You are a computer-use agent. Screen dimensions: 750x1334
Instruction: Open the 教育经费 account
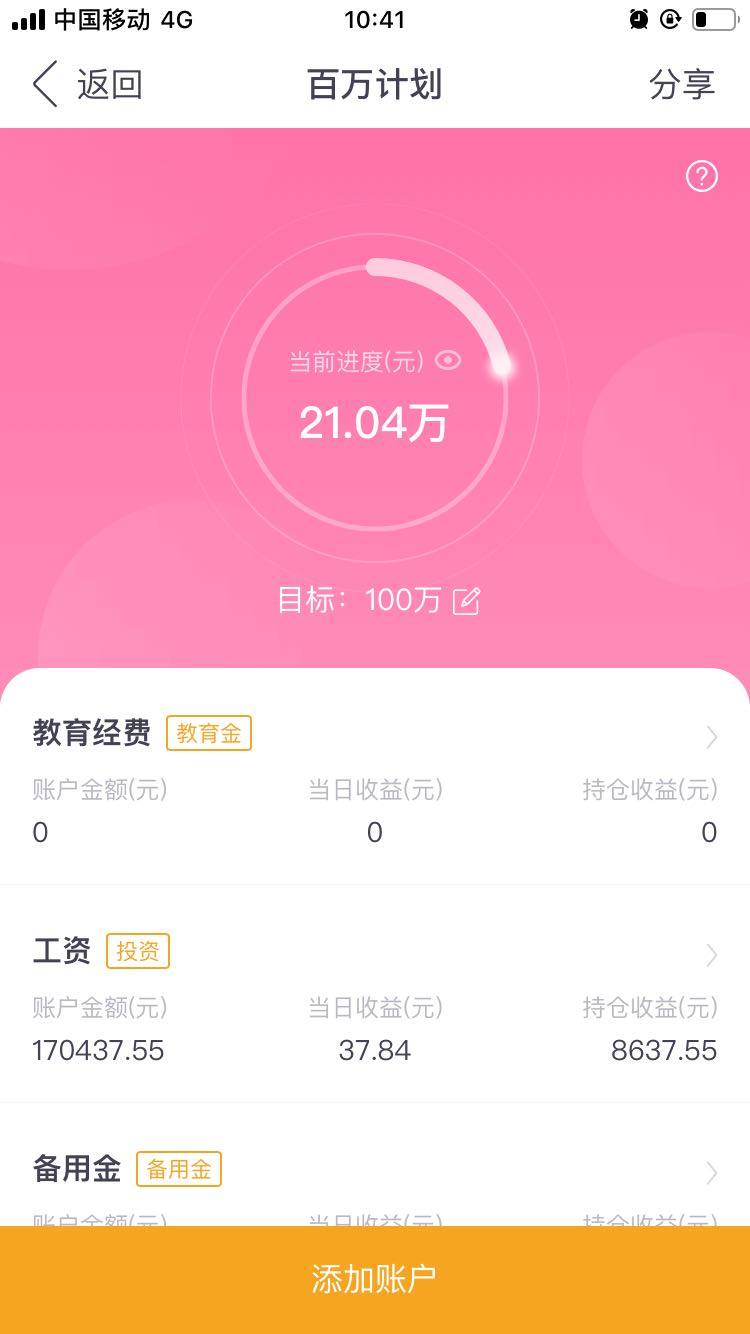coord(375,777)
